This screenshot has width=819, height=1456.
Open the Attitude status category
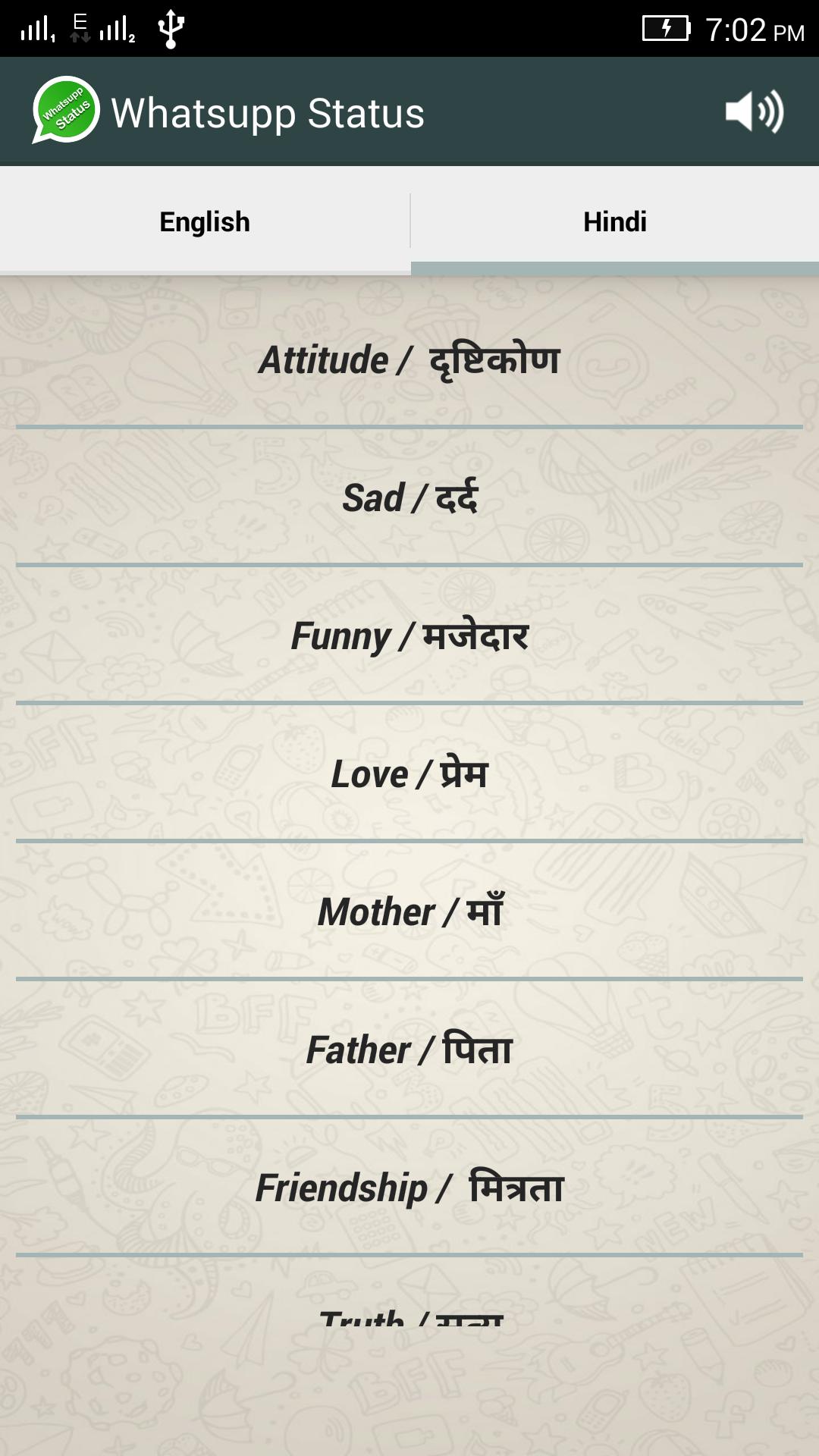409,359
